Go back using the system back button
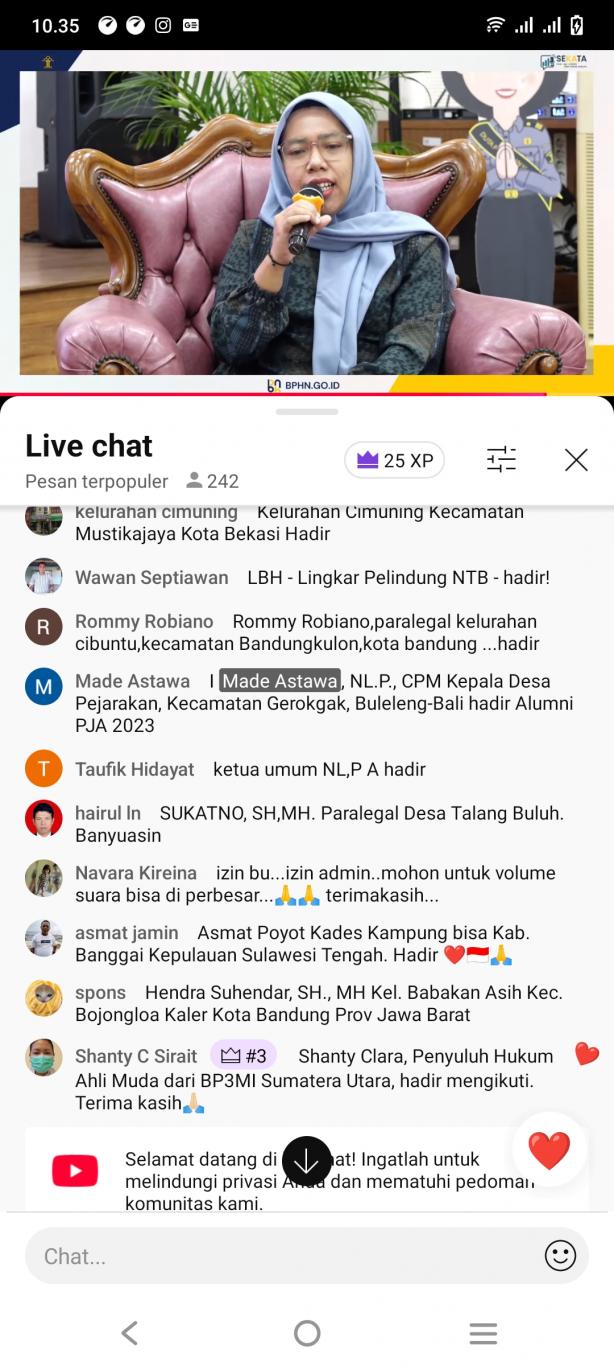Viewport: 614px width, 1366px height. tap(129, 1333)
